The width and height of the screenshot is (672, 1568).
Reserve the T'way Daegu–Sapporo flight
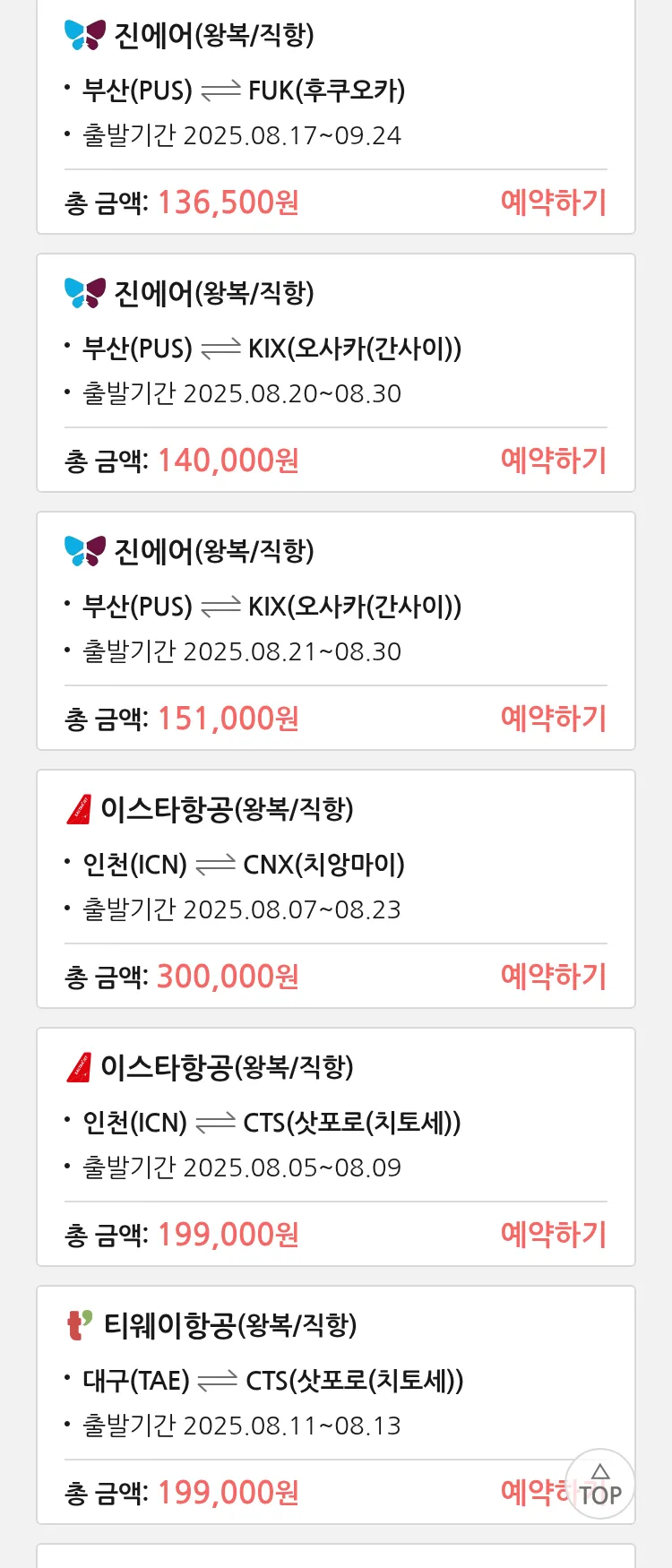coord(532,1492)
